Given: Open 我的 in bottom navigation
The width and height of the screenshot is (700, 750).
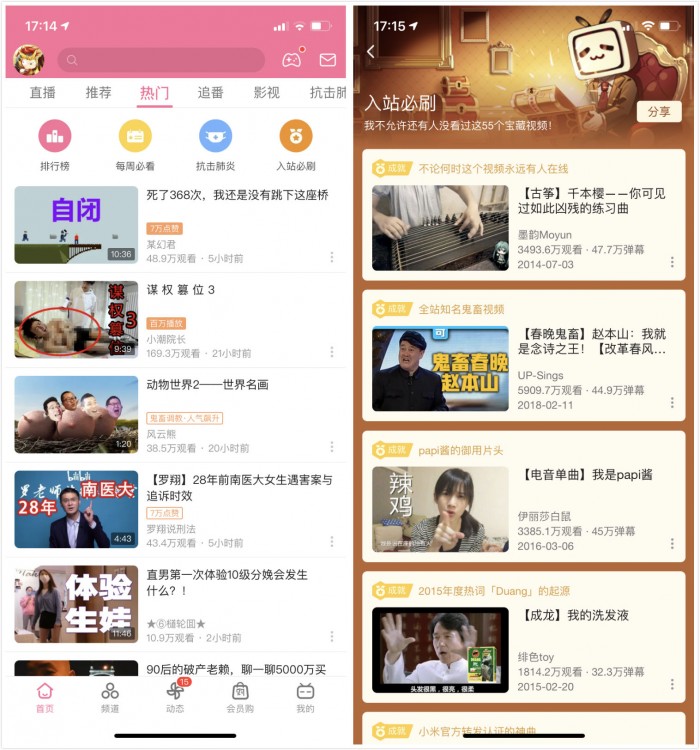Looking at the screenshot, I should (x=305, y=698).
